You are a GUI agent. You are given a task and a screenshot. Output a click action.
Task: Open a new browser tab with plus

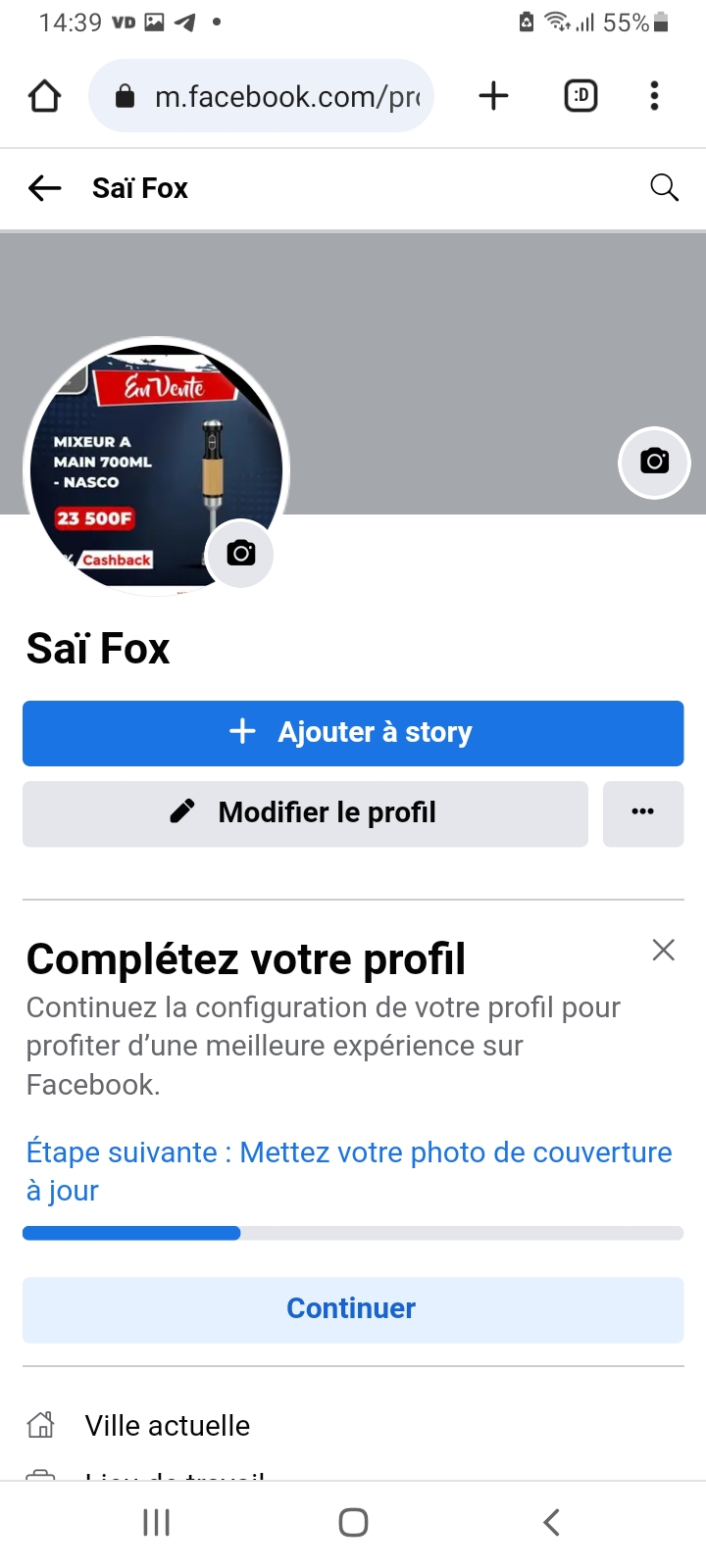point(493,96)
